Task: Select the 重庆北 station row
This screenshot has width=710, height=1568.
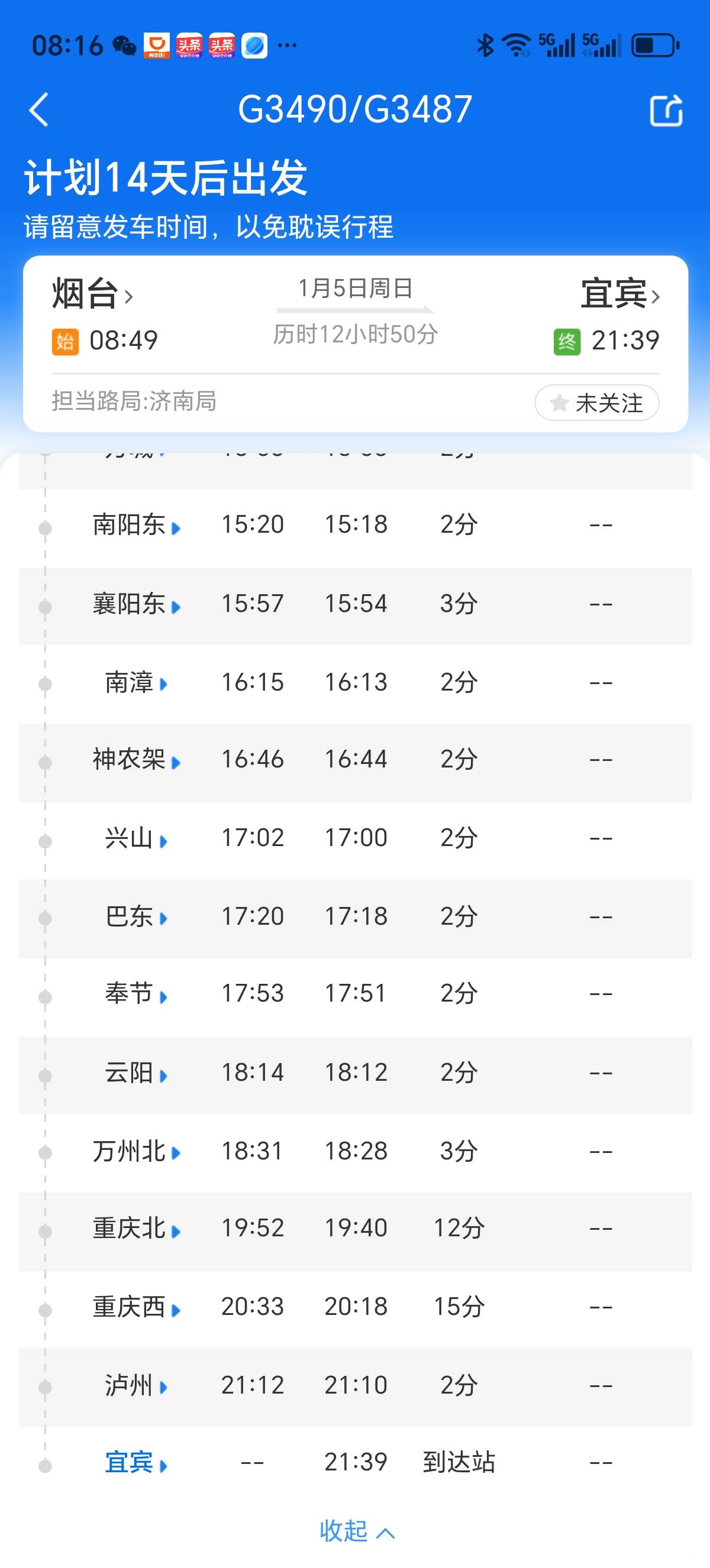Action: [136, 1229]
